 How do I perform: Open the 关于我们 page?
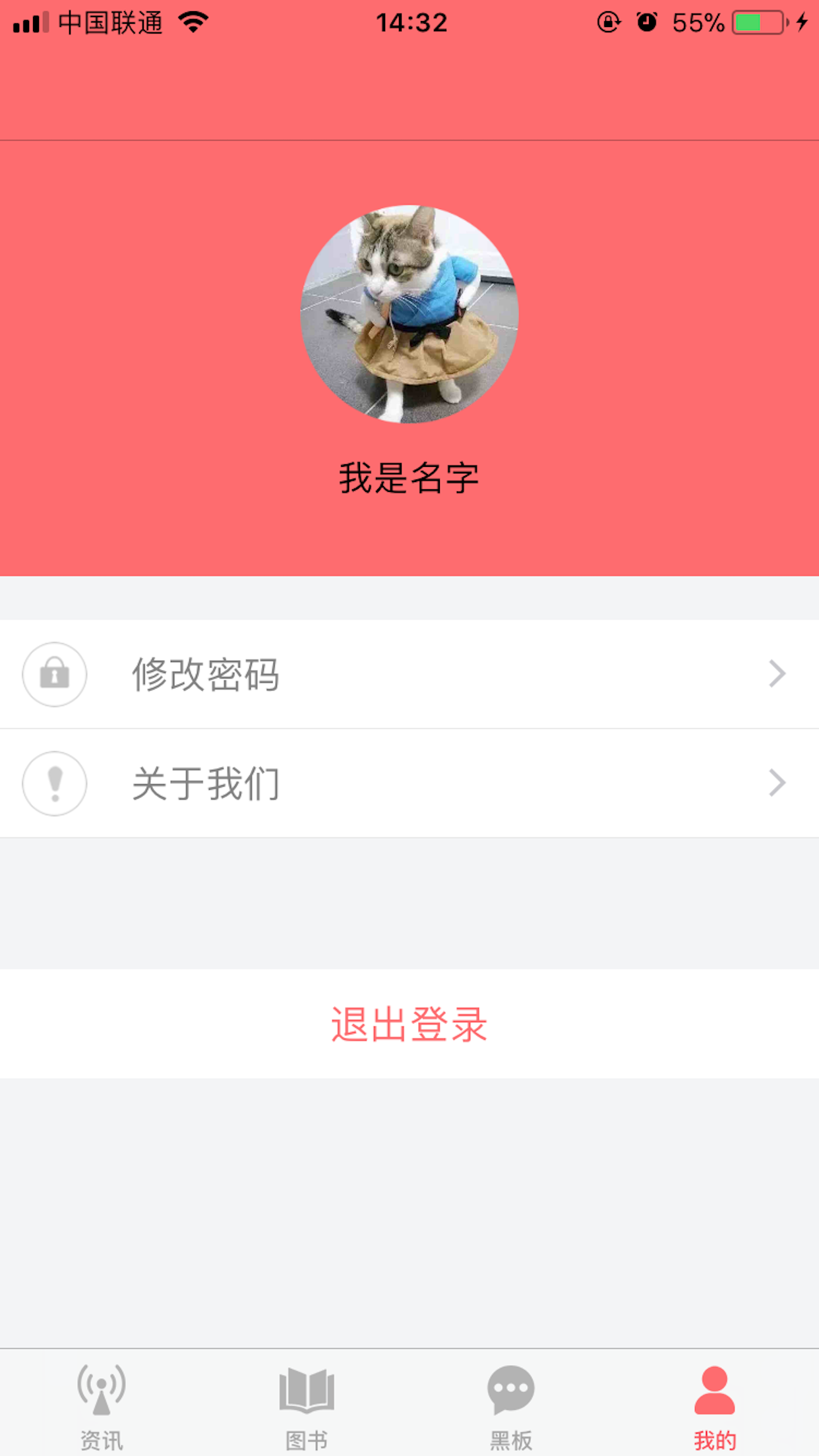click(x=409, y=783)
